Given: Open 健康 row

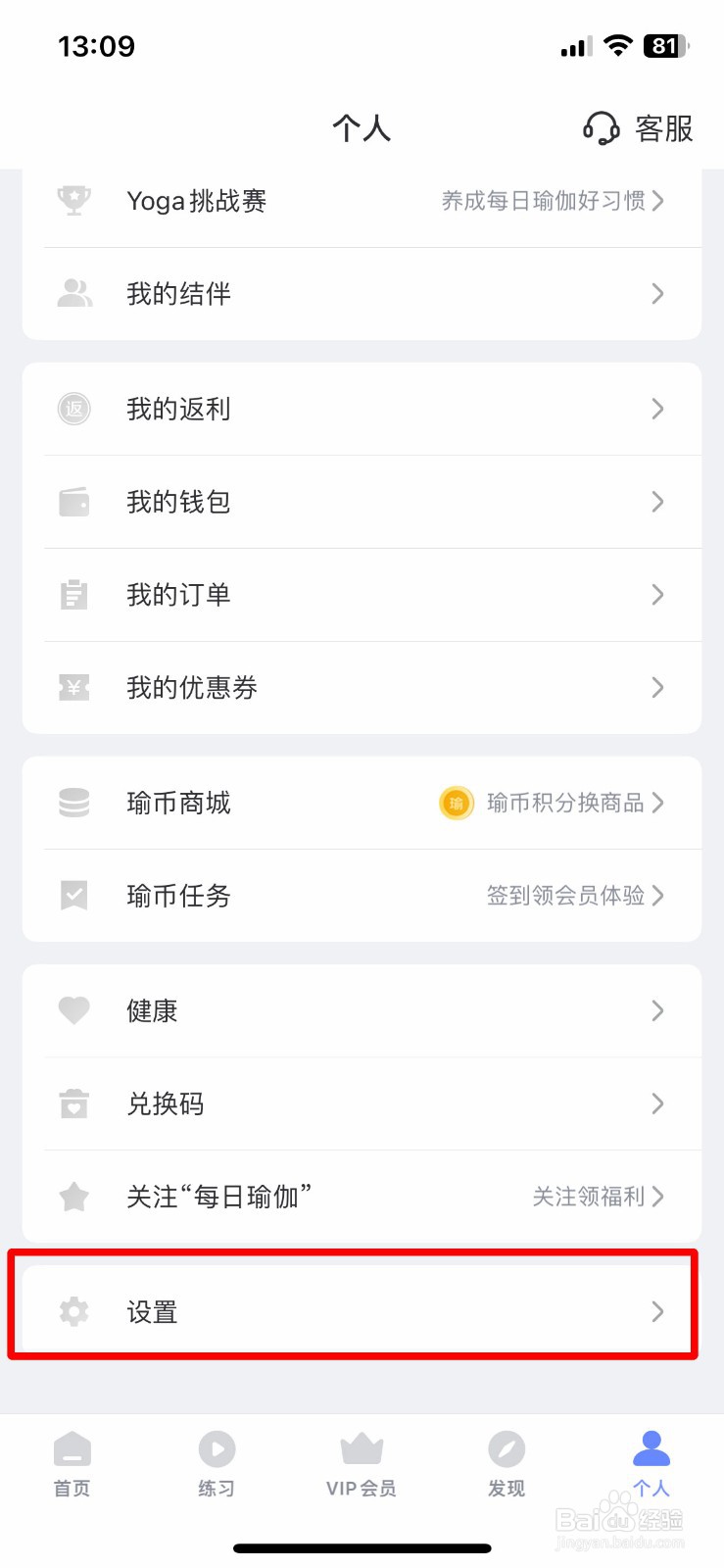Looking at the screenshot, I should 362,1011.
